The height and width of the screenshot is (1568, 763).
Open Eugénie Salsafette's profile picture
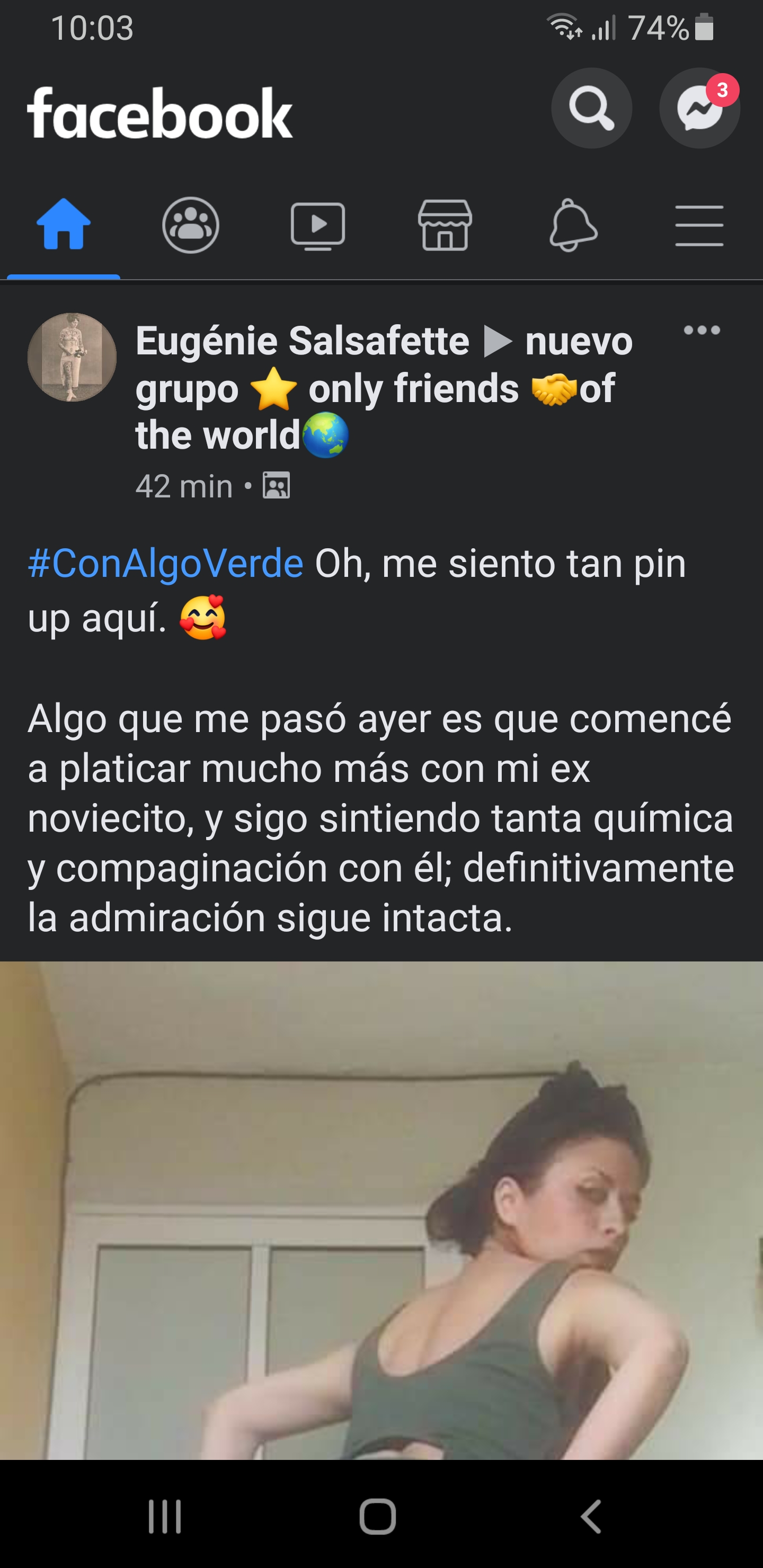72,358
